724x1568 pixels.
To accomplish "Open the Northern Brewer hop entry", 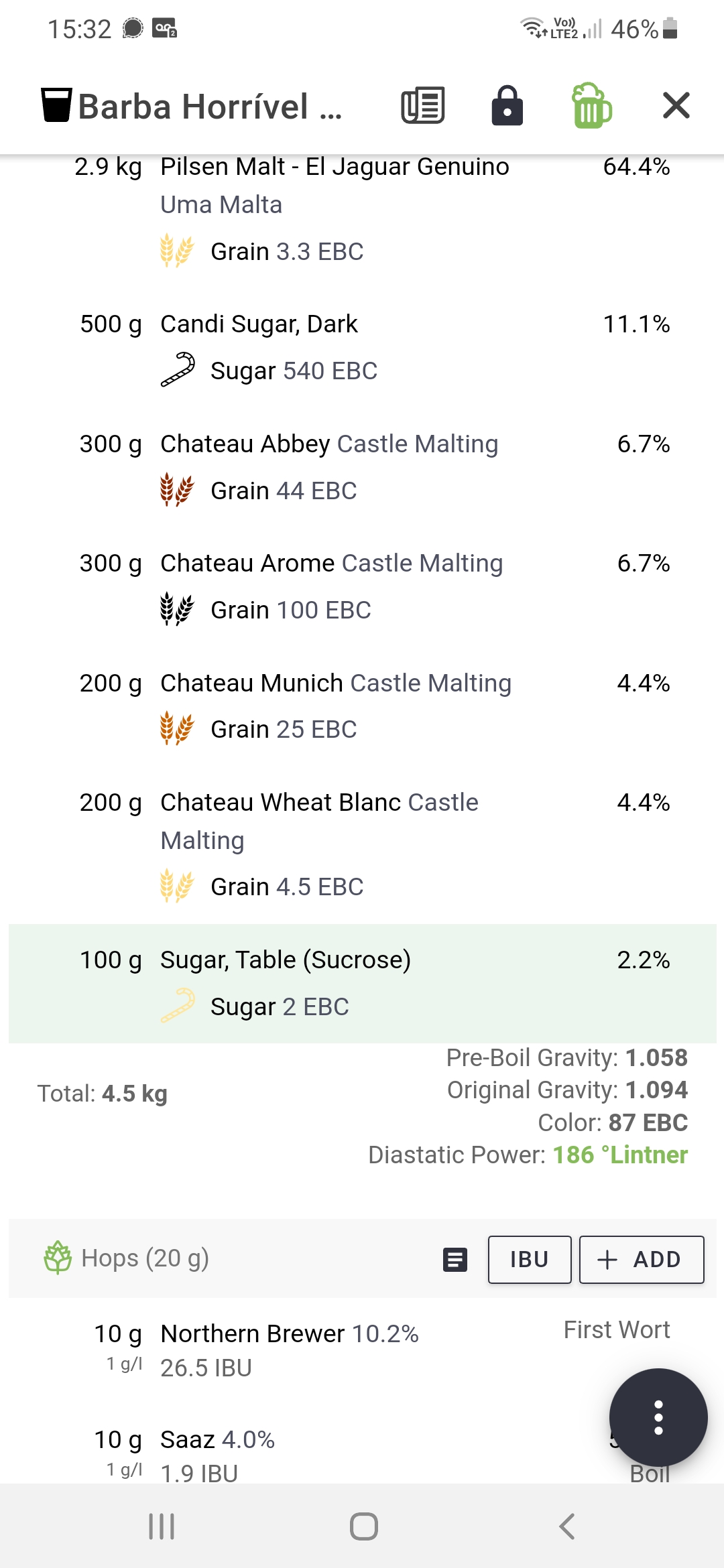I will [362, 1350].
